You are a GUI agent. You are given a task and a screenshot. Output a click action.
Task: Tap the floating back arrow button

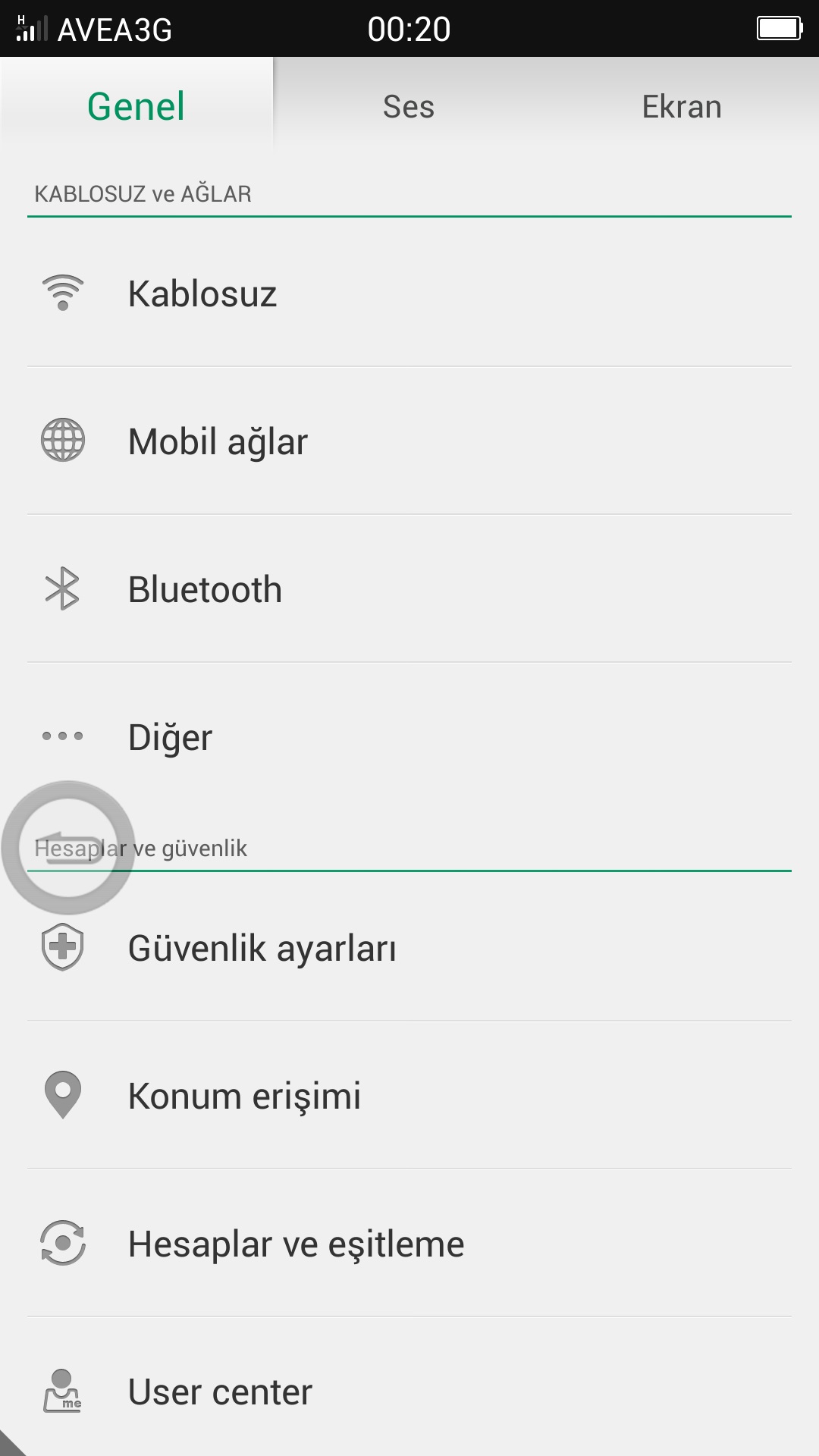click(x=68, y=848)
